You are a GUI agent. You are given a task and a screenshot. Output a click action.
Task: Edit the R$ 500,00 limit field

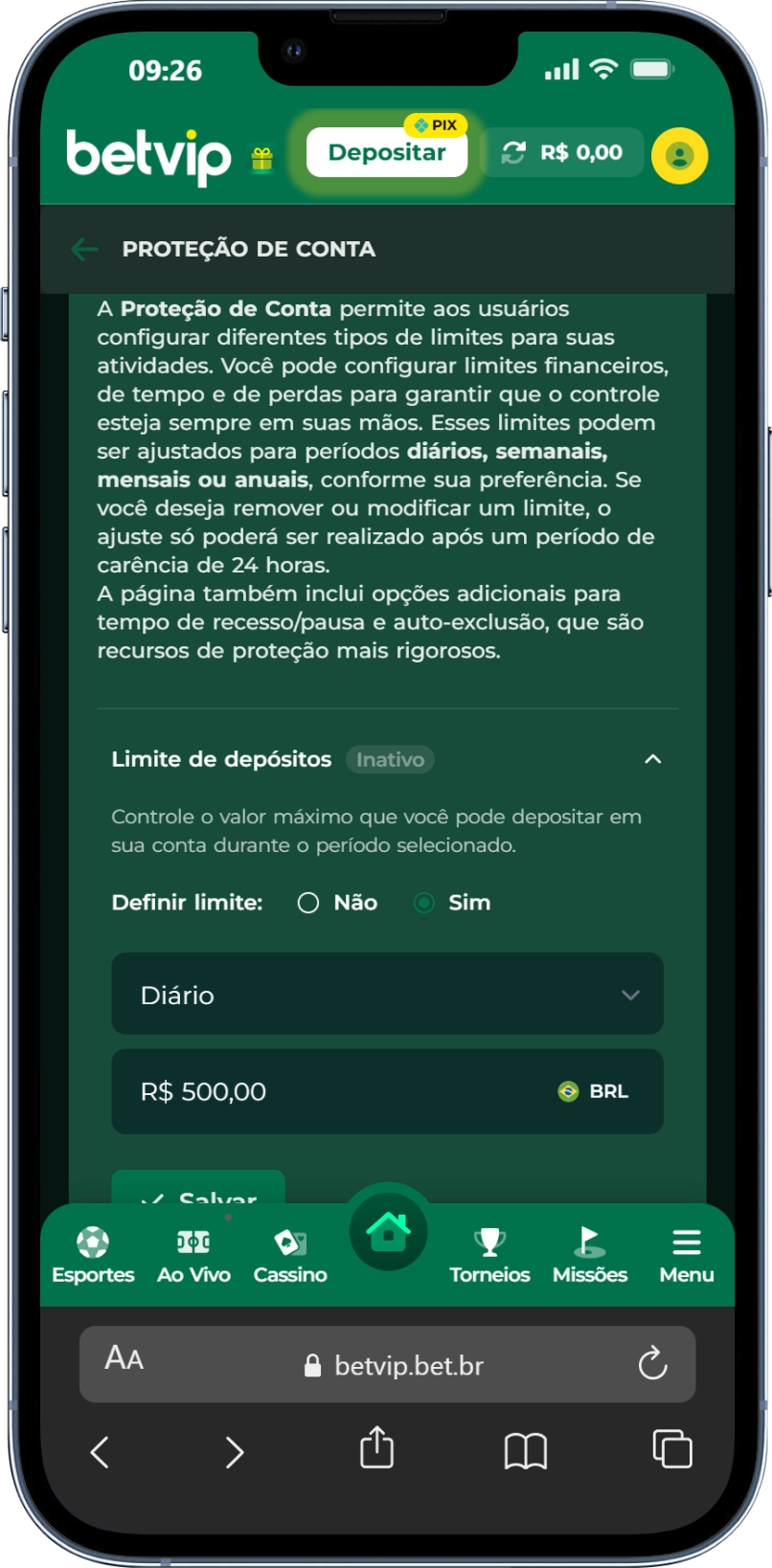[335, 1091]
